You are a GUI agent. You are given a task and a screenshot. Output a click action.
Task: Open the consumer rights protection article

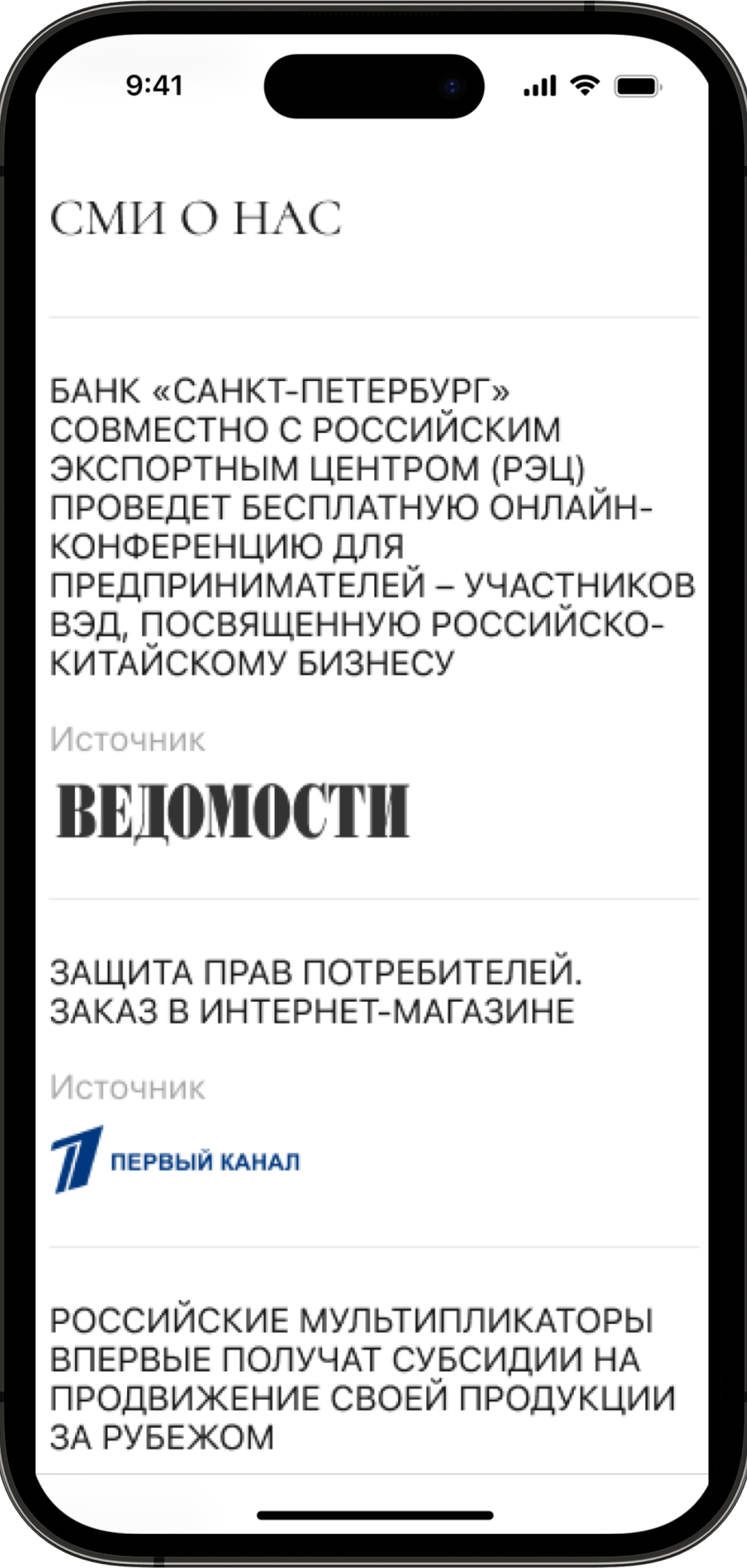coord(316,991)
